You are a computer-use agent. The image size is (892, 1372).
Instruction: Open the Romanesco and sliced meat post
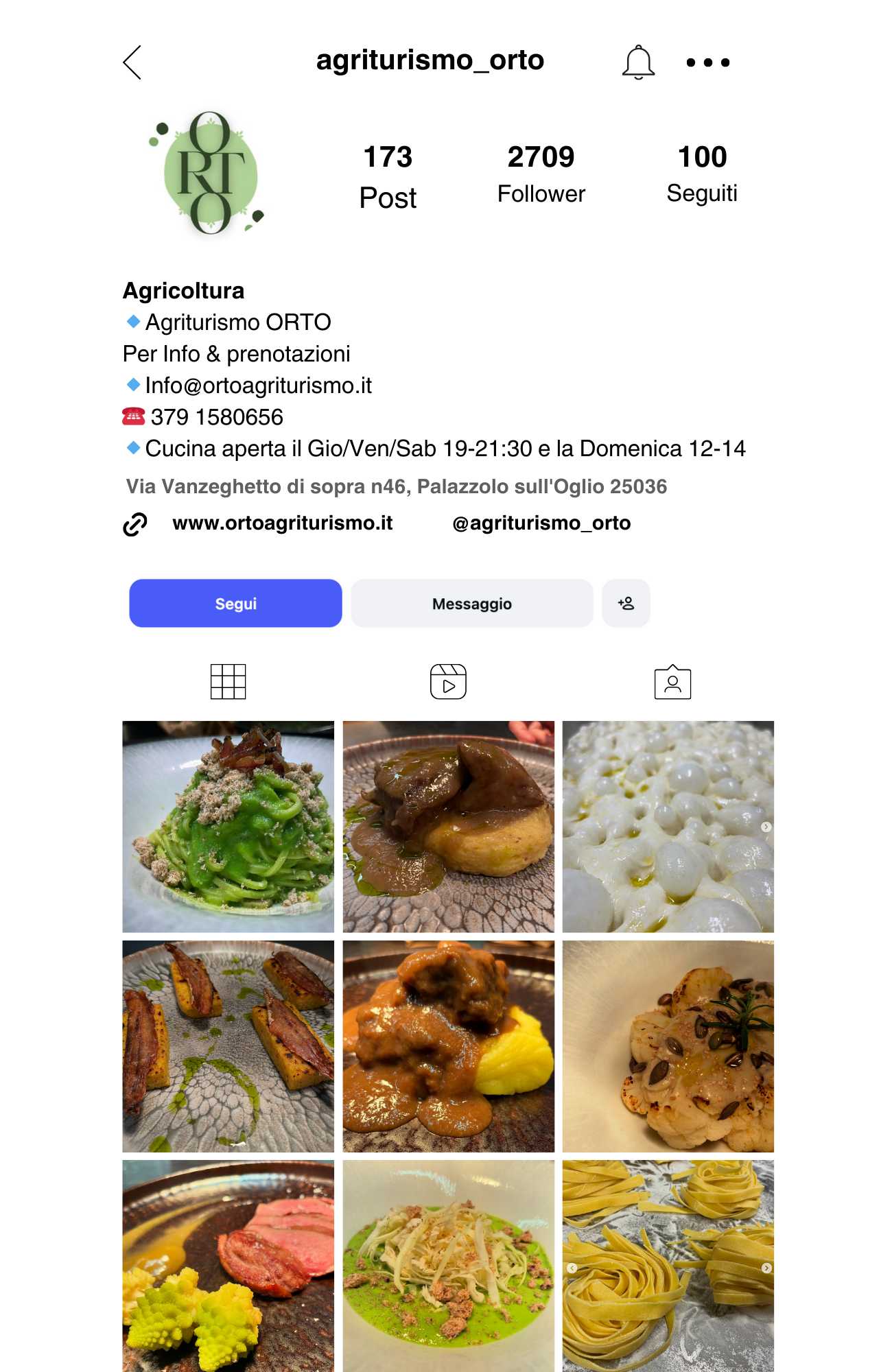[228, 1266]
